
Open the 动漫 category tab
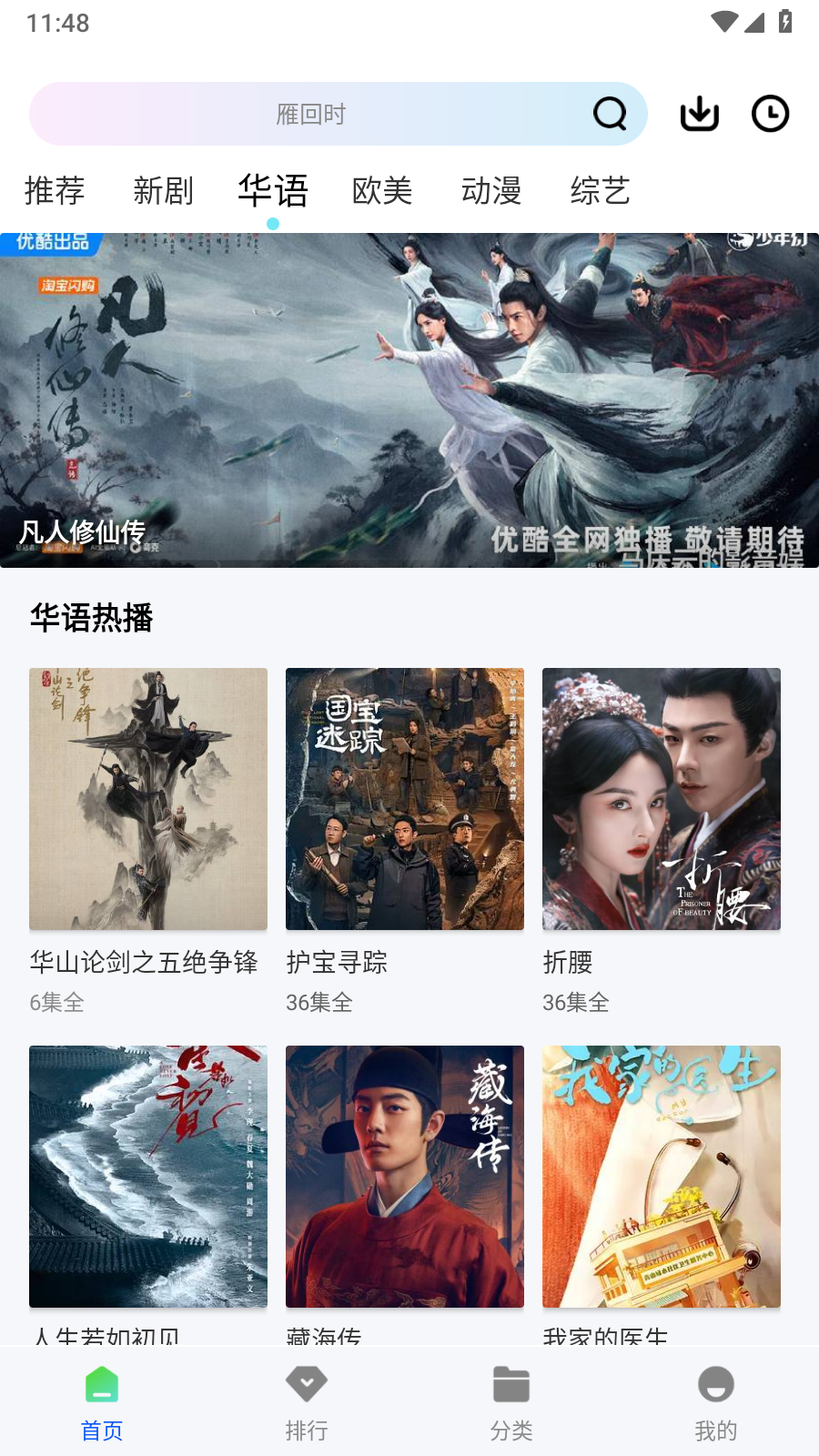[491, 191]
